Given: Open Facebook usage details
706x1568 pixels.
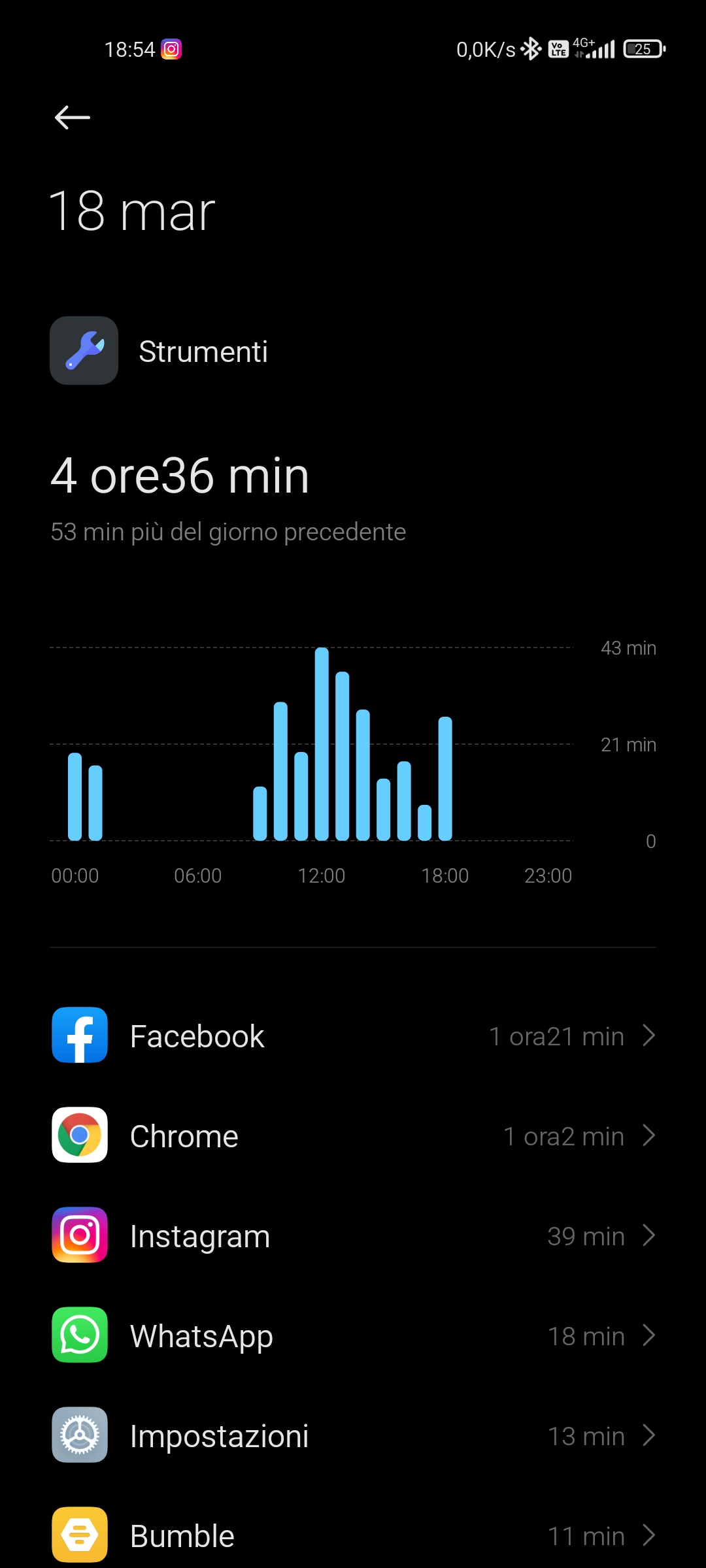Looking at the screenshot, I should click(x=353, y=1036).
